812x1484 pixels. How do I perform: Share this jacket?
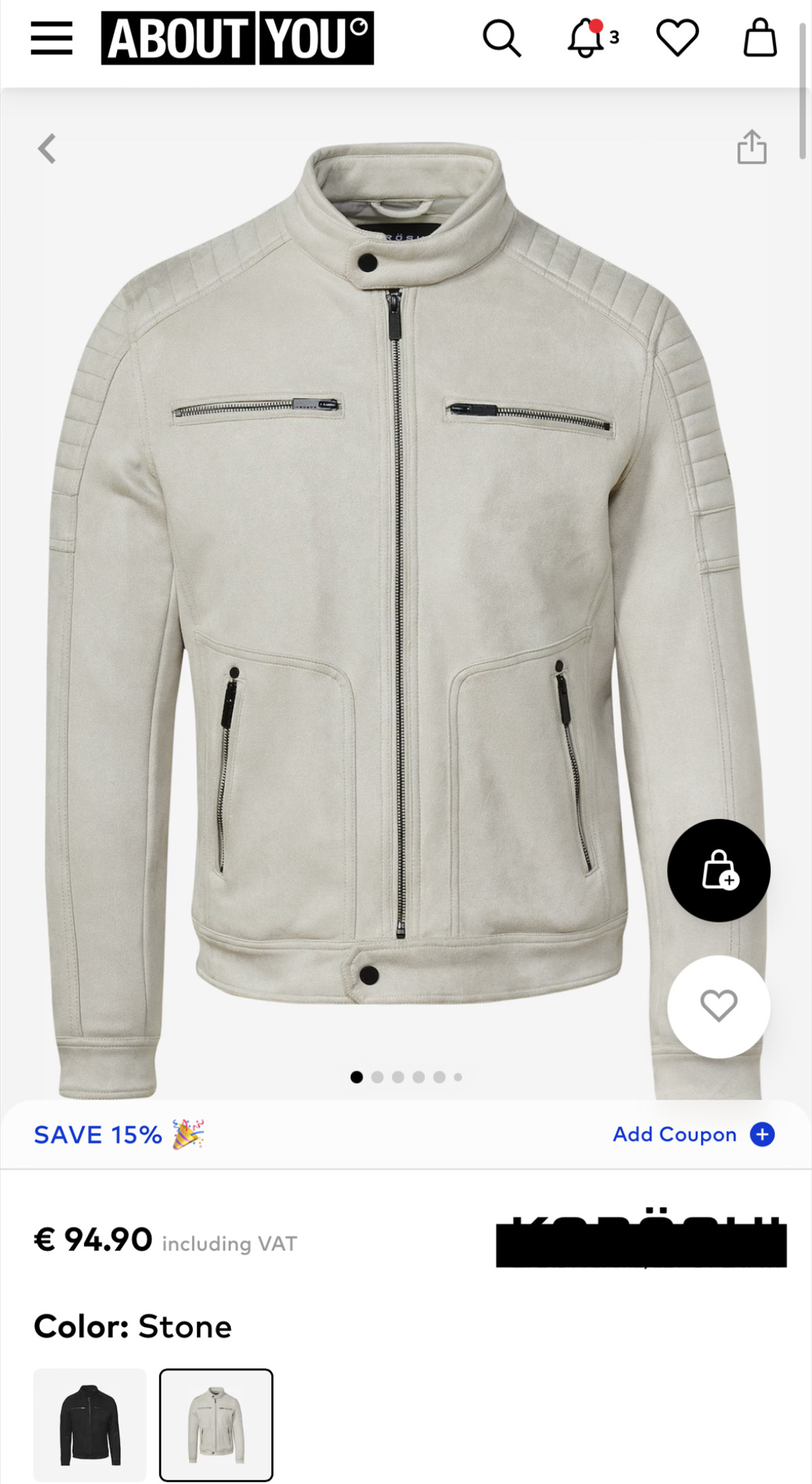pos(752,147)
